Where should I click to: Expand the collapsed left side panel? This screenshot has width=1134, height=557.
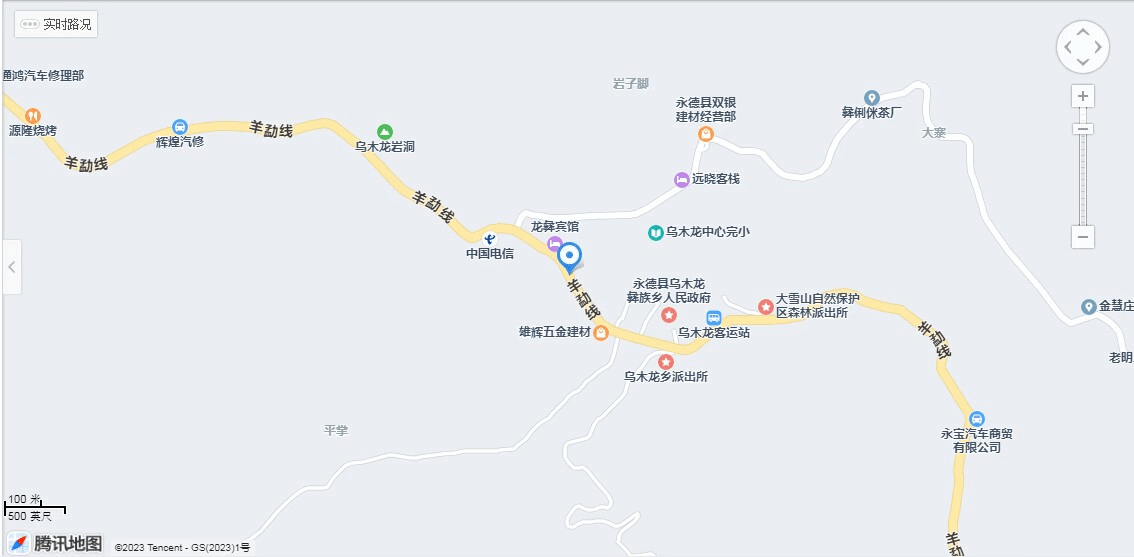pyautogui.click(x=11, y=267)
